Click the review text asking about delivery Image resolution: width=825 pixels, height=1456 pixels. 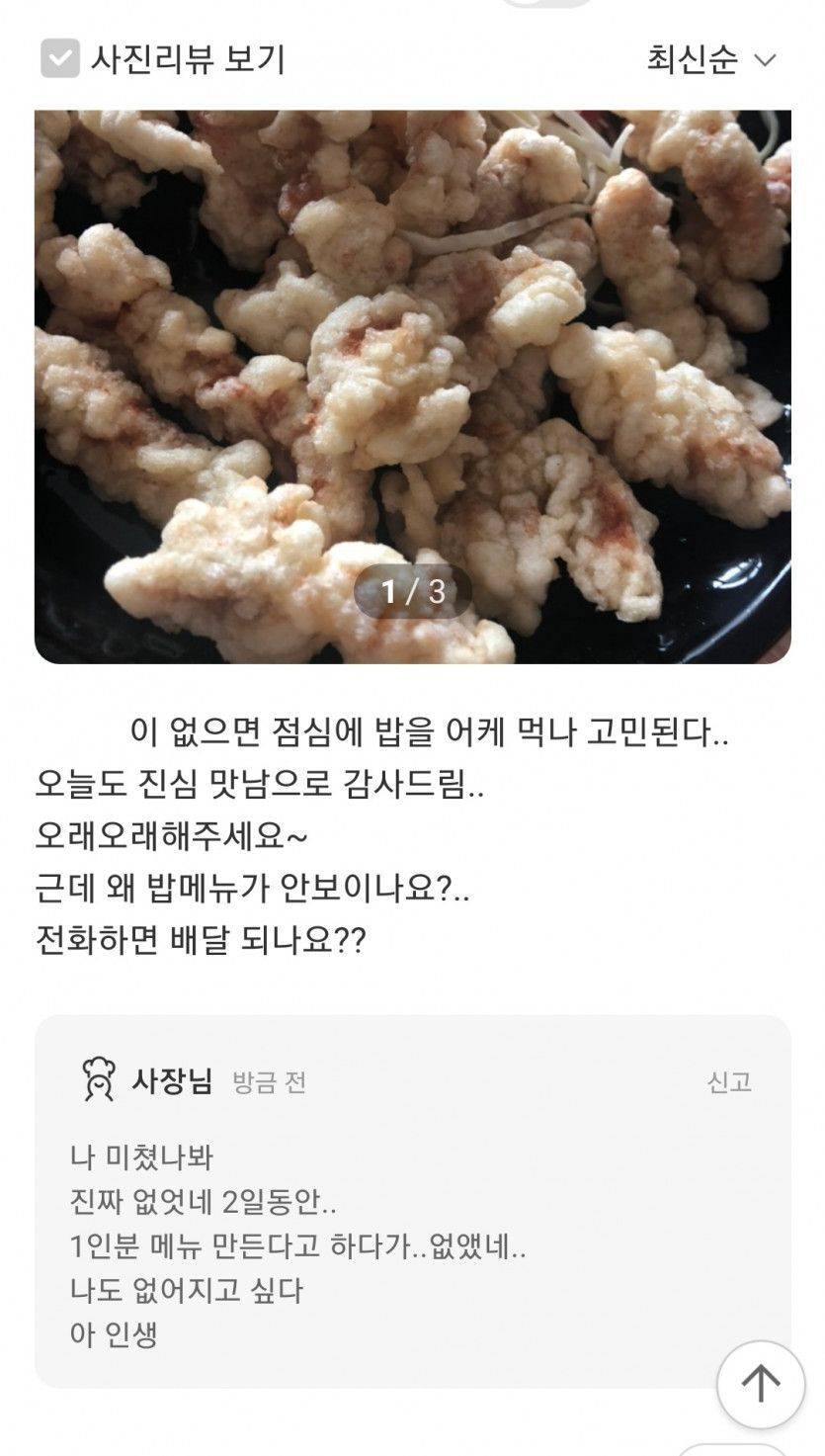point(198,939)
